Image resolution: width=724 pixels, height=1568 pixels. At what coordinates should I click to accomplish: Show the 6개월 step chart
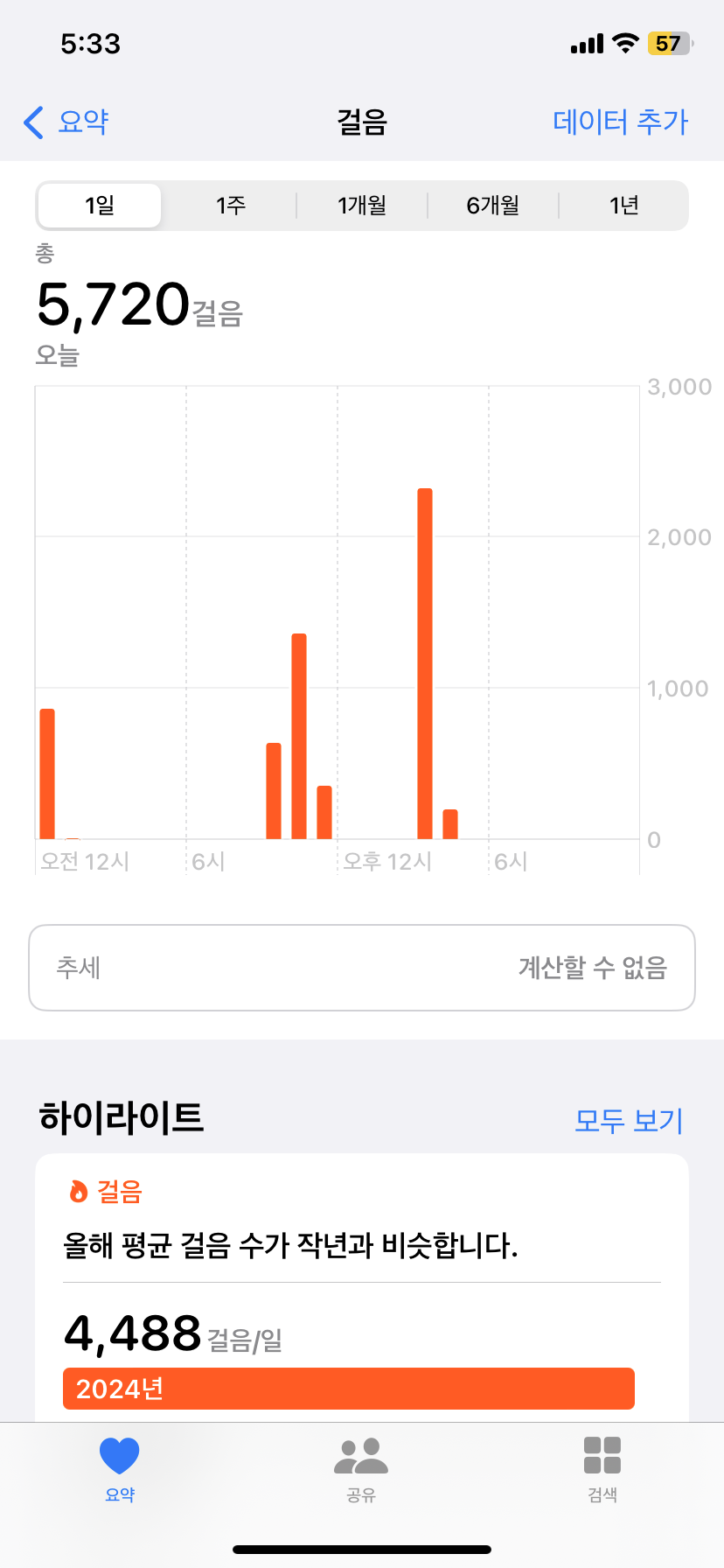tap(493, 206)
